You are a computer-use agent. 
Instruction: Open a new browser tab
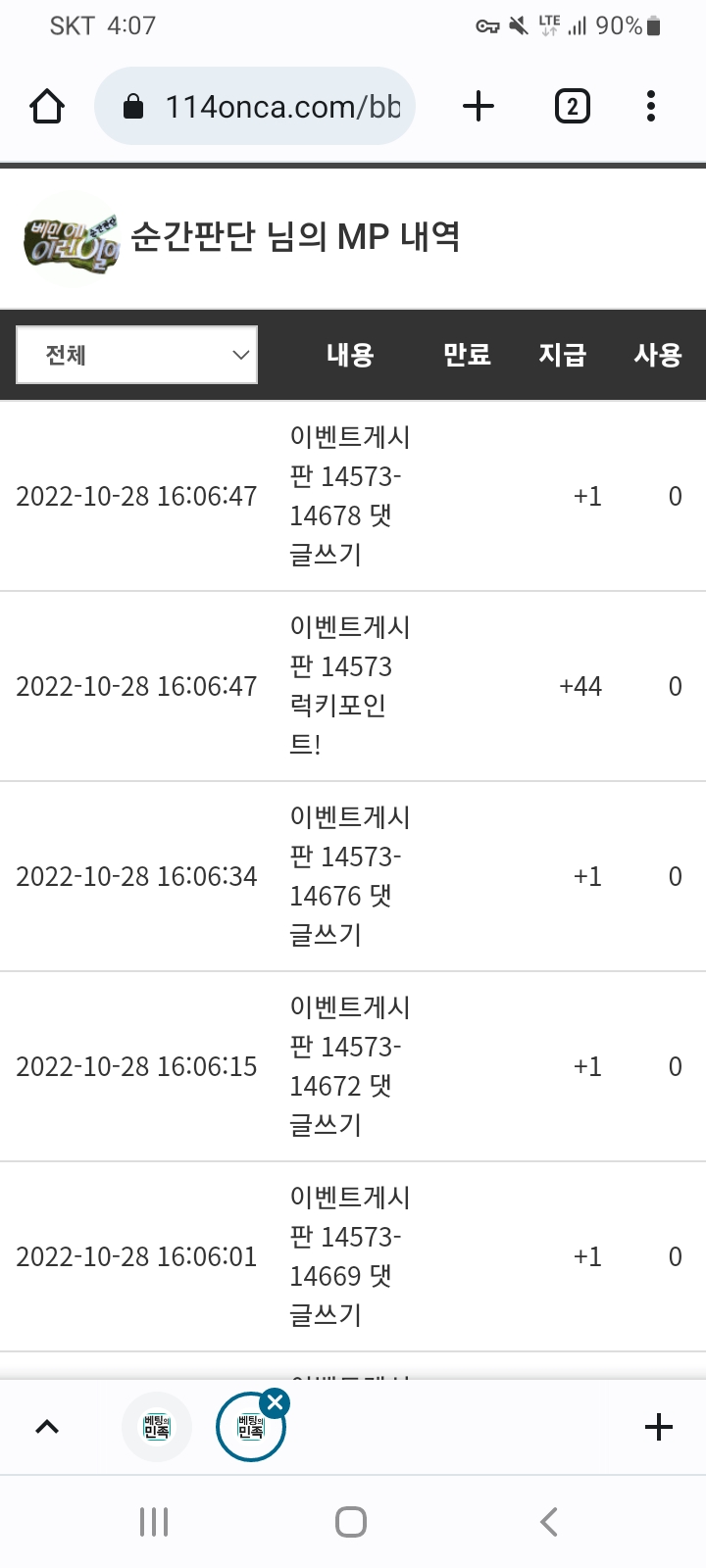coord(479,106)
